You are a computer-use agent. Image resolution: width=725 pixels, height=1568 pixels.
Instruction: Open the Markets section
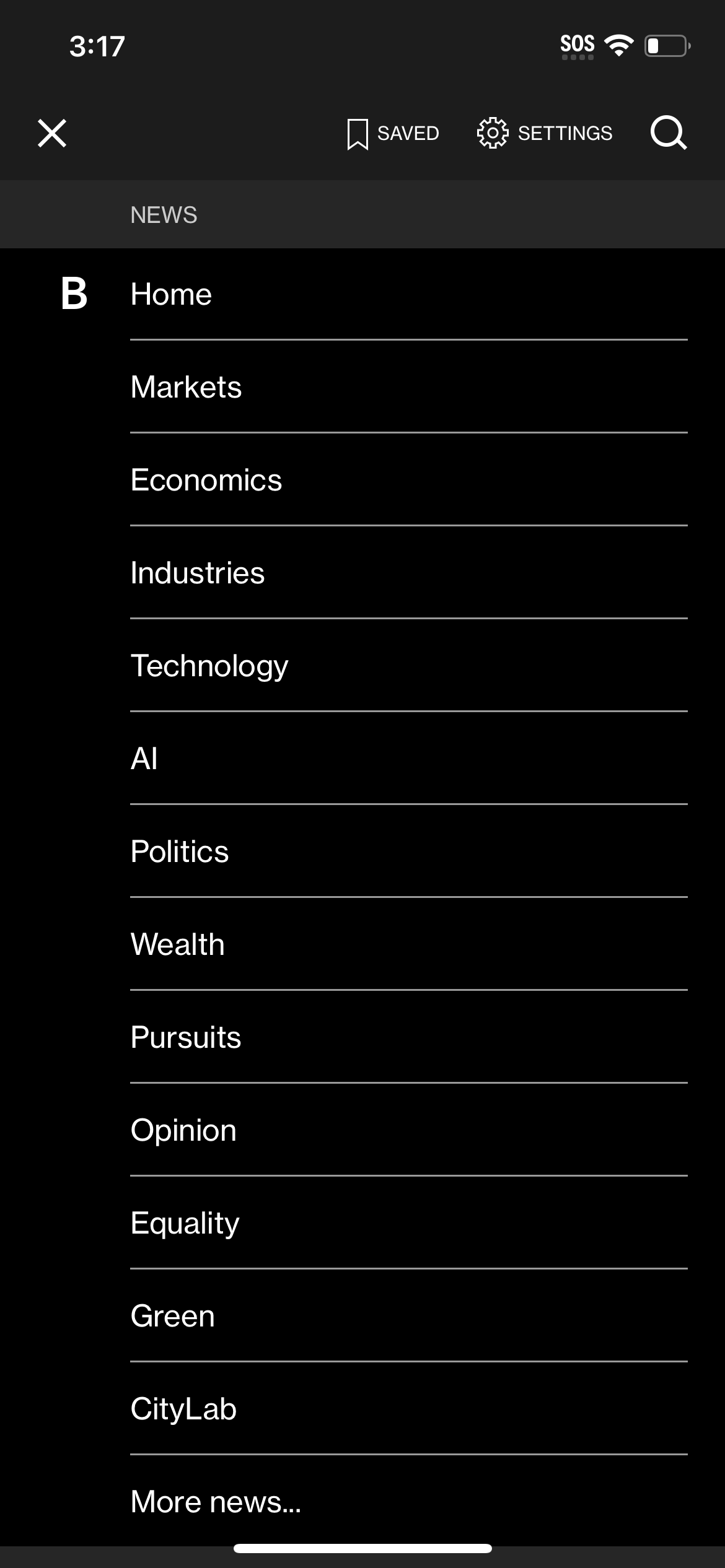pyautogui.click(x=186, y=386)
